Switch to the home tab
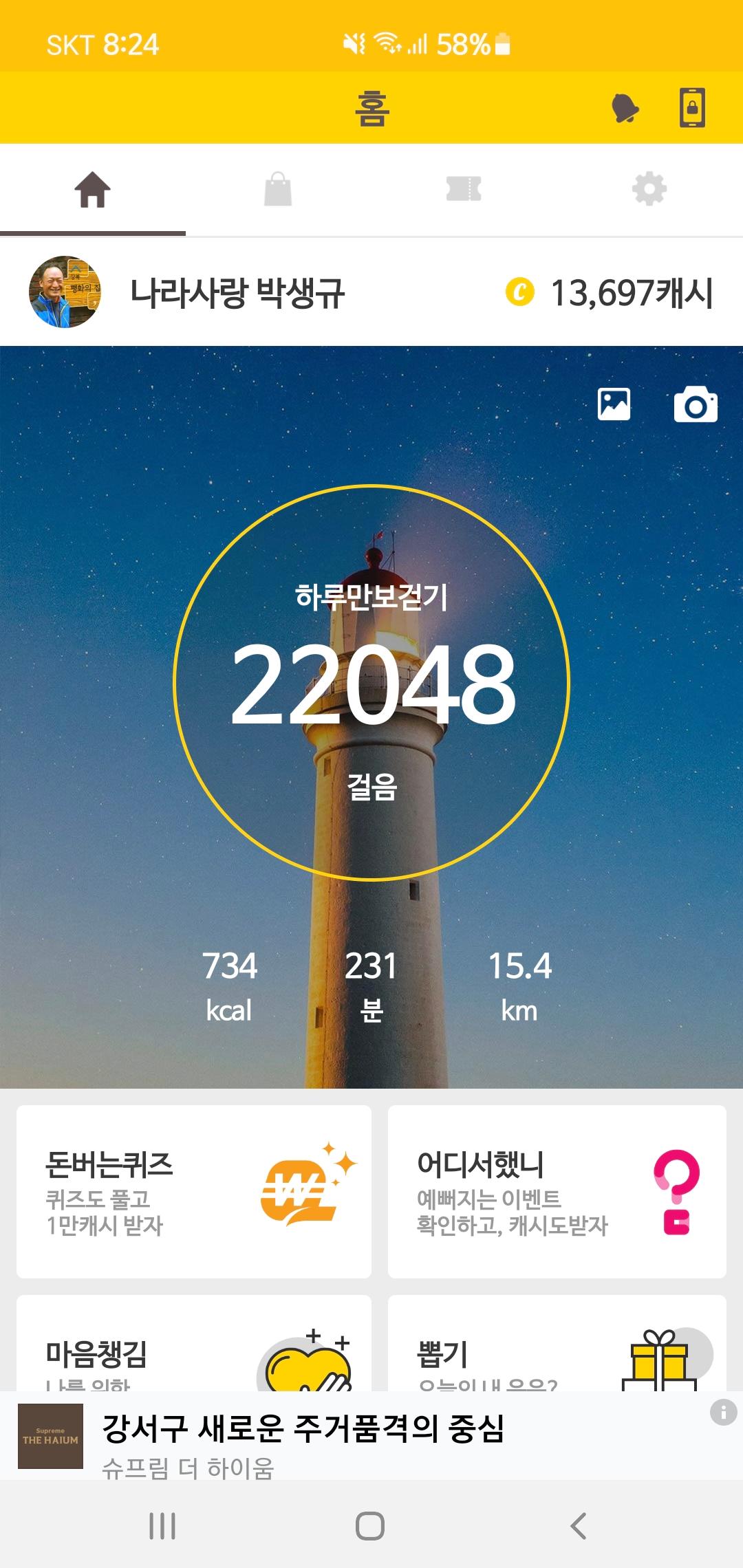This screenshot has width=743, height=1568. [93, 190]
